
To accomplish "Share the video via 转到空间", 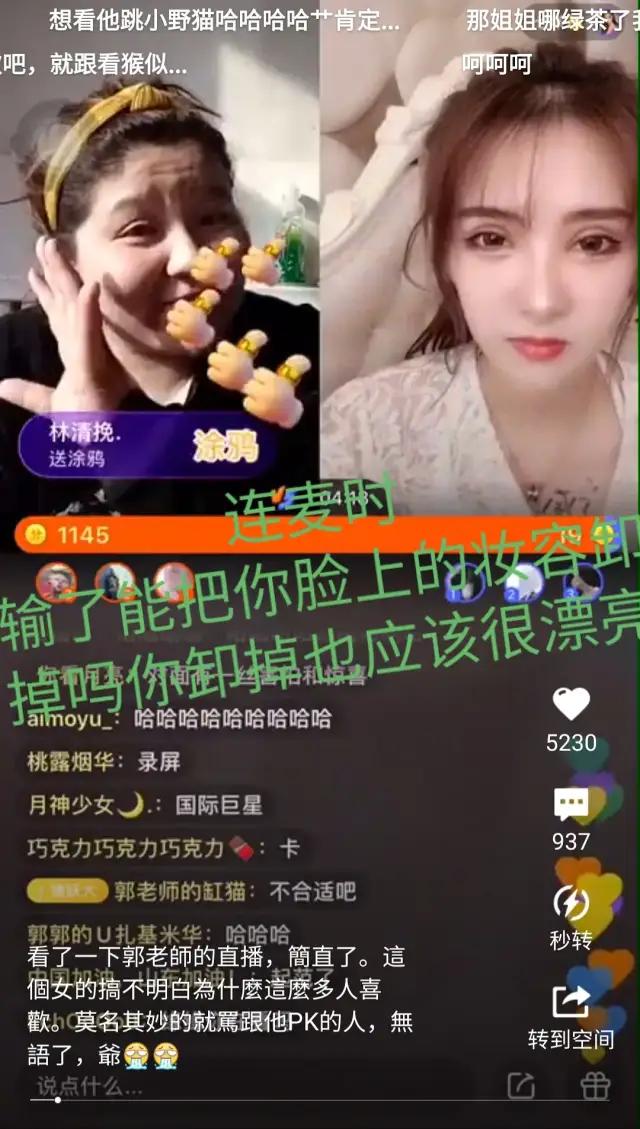I will 571,1001.
